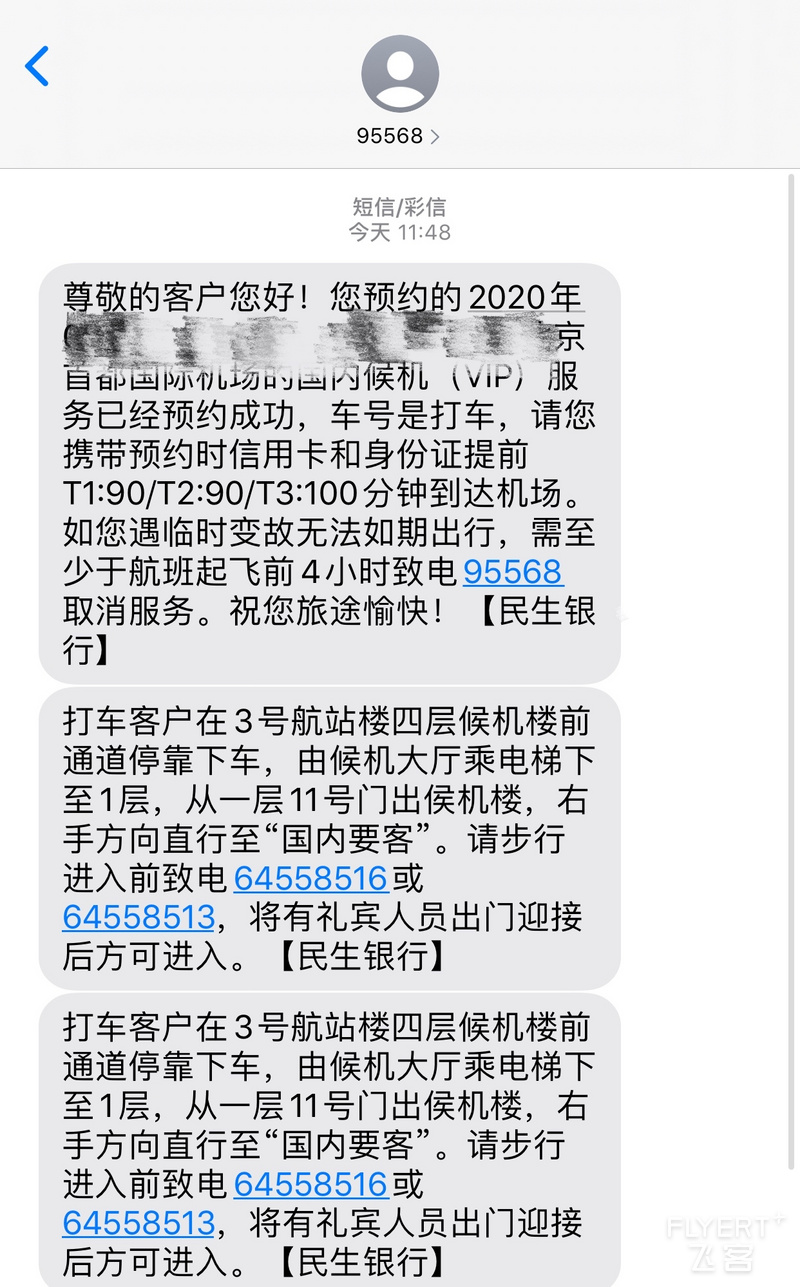Dial 64558513 in the third message

[x=139, y=1223]
